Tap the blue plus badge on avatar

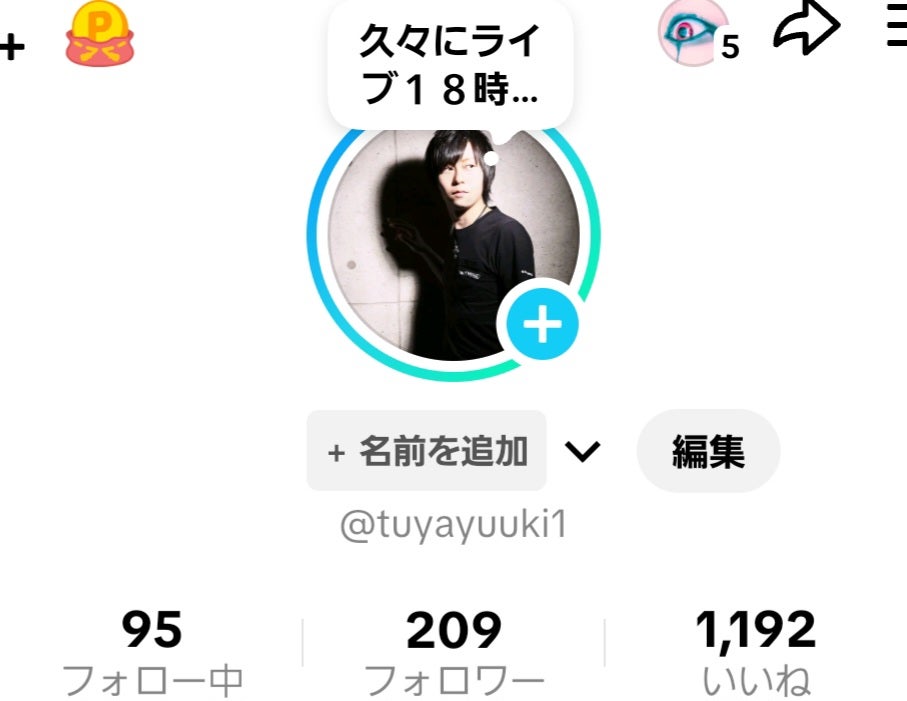[x=542, y=325]
